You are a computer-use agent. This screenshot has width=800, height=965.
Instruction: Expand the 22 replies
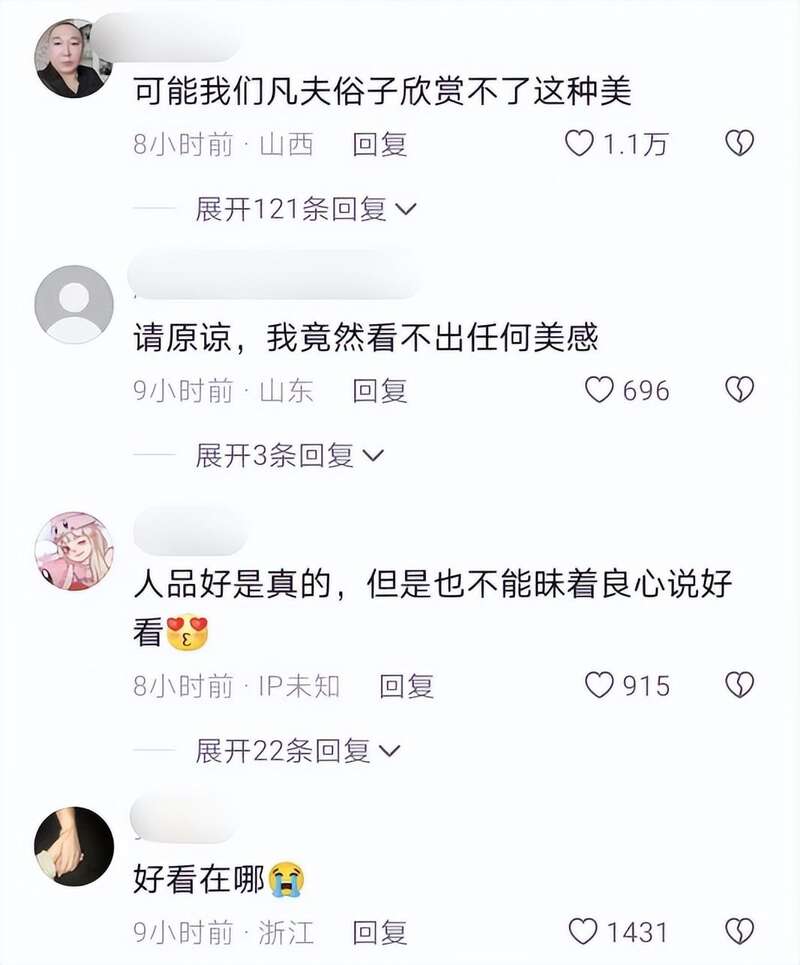(x=297, y=751)
